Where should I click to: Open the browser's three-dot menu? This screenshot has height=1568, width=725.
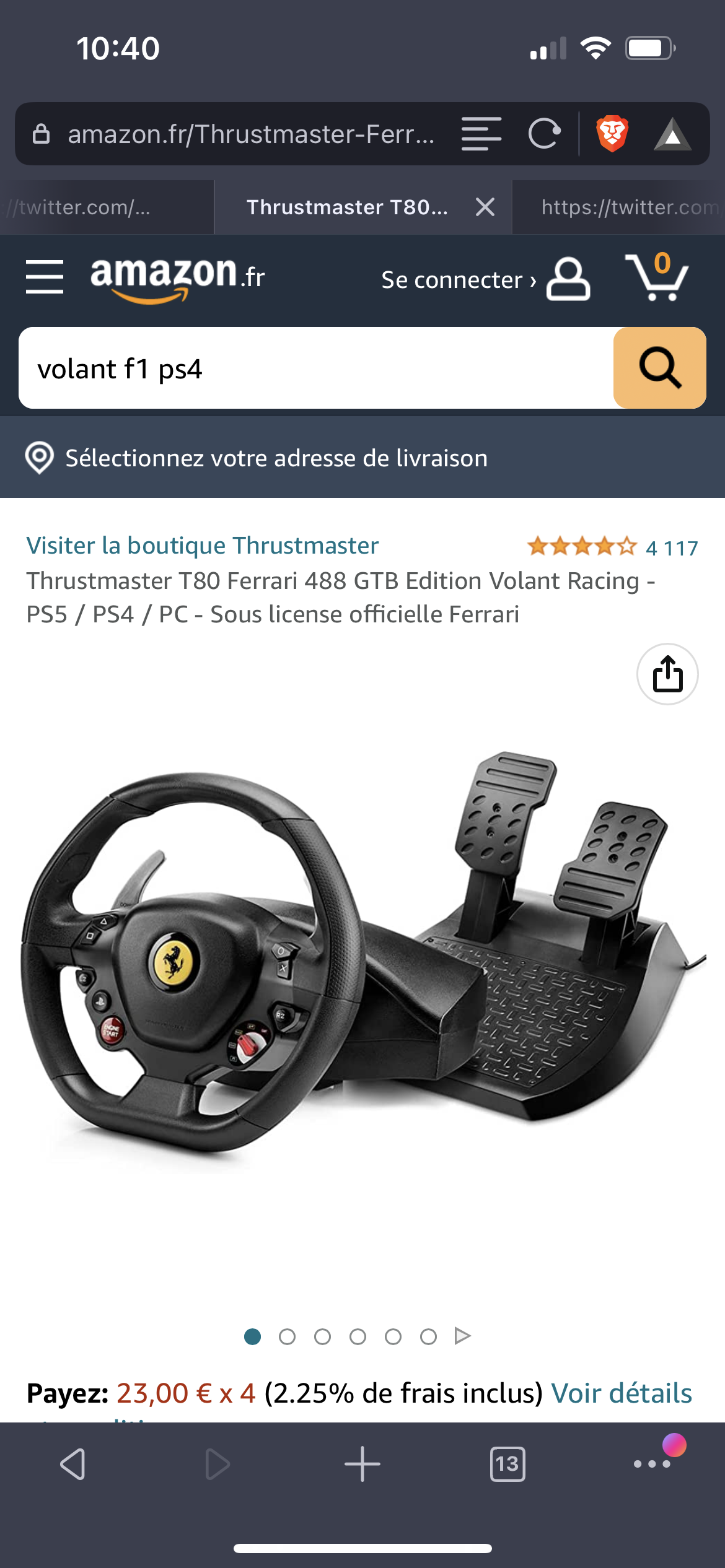(x=652, y=1464)
